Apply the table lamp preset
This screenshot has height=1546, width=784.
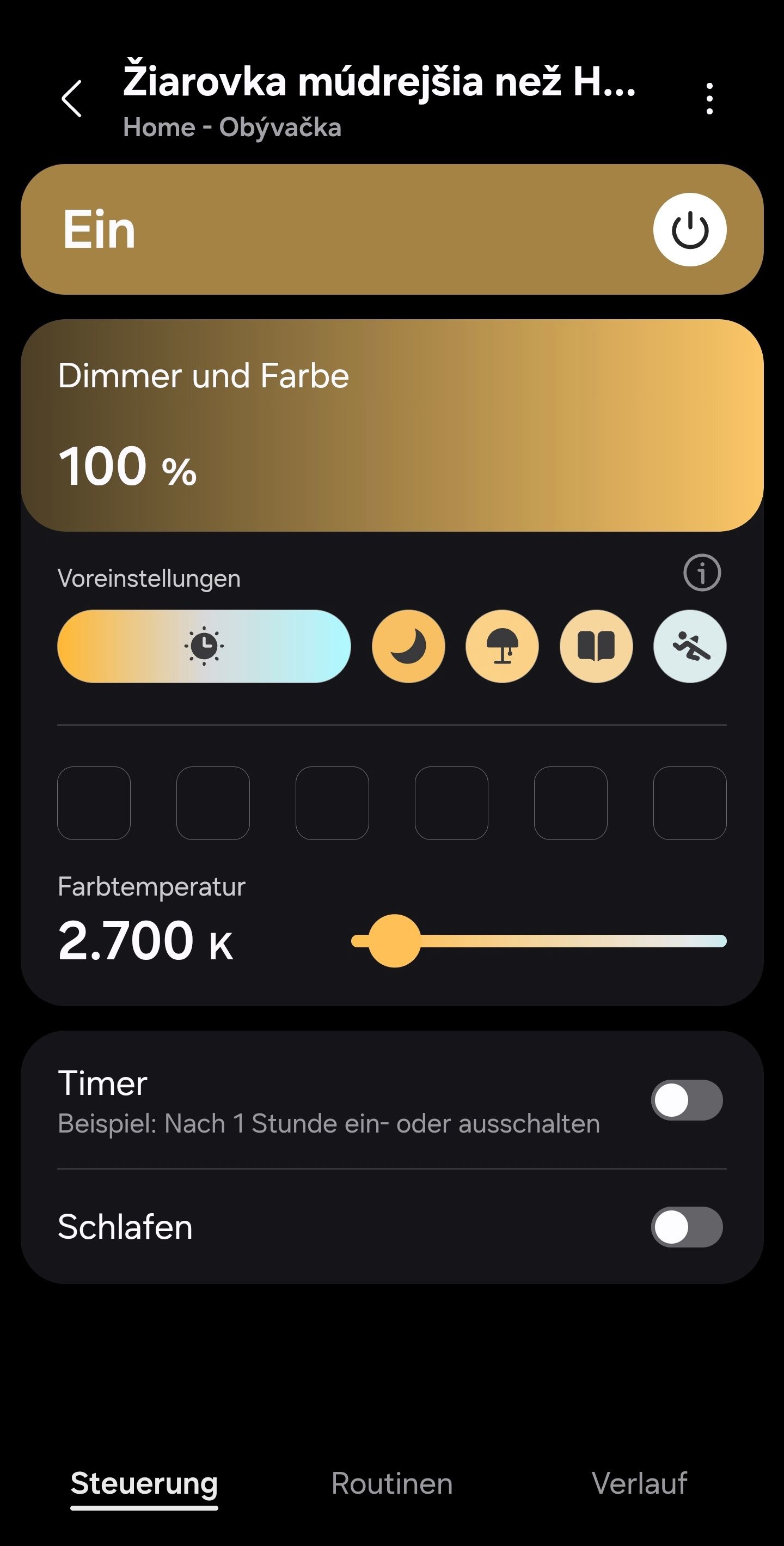point(502,647)
